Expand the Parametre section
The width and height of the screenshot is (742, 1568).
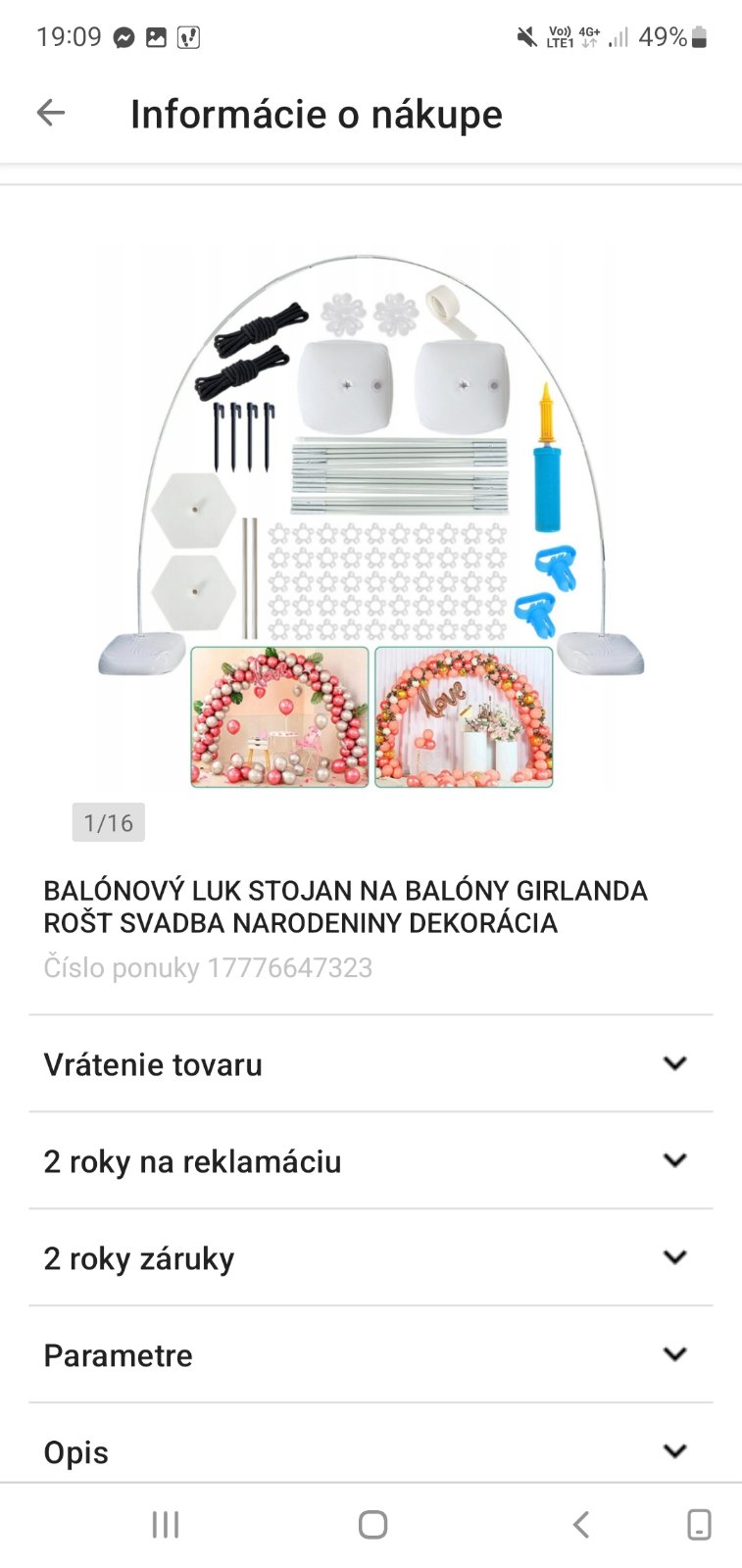coord(371,1355)
